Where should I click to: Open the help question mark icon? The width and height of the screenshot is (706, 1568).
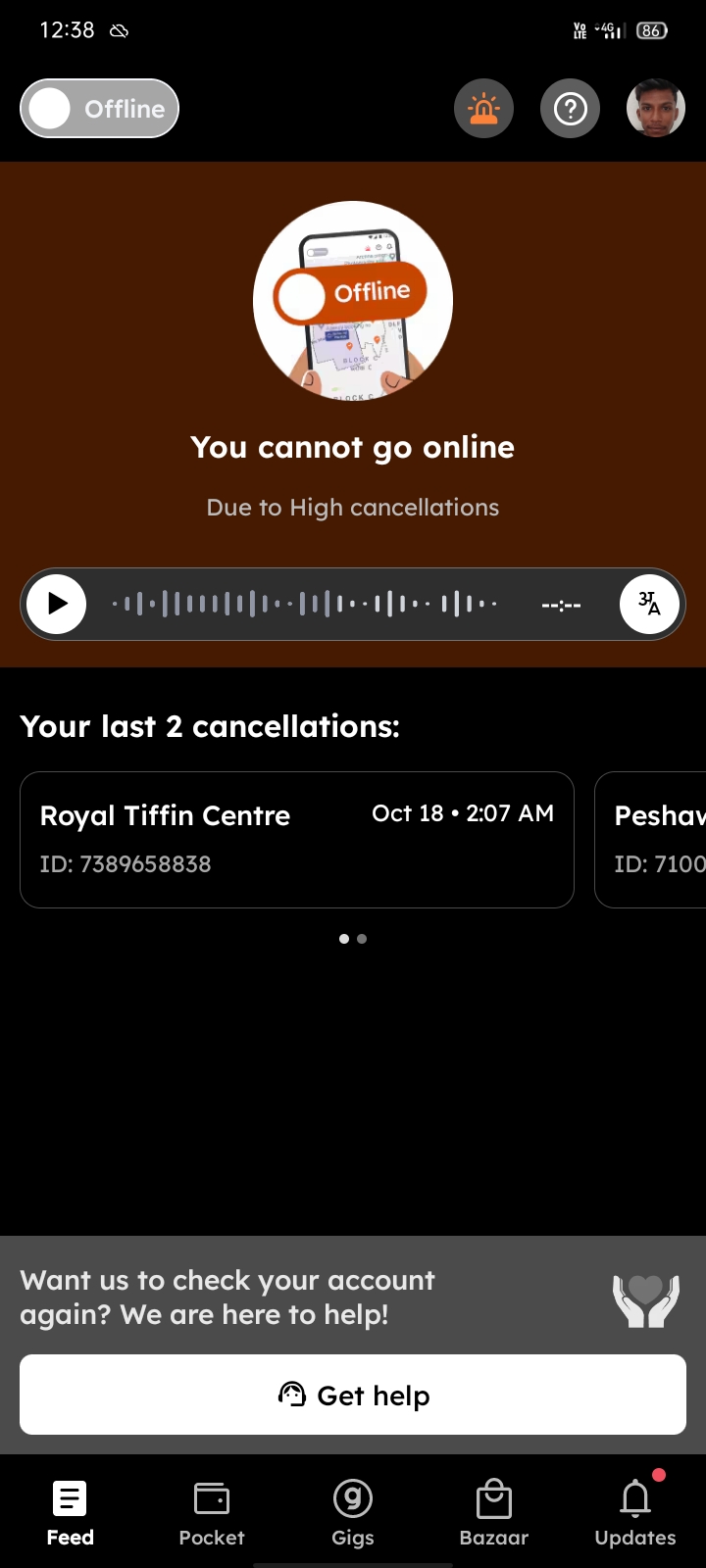pyautogui.click(x=570, y=109)
